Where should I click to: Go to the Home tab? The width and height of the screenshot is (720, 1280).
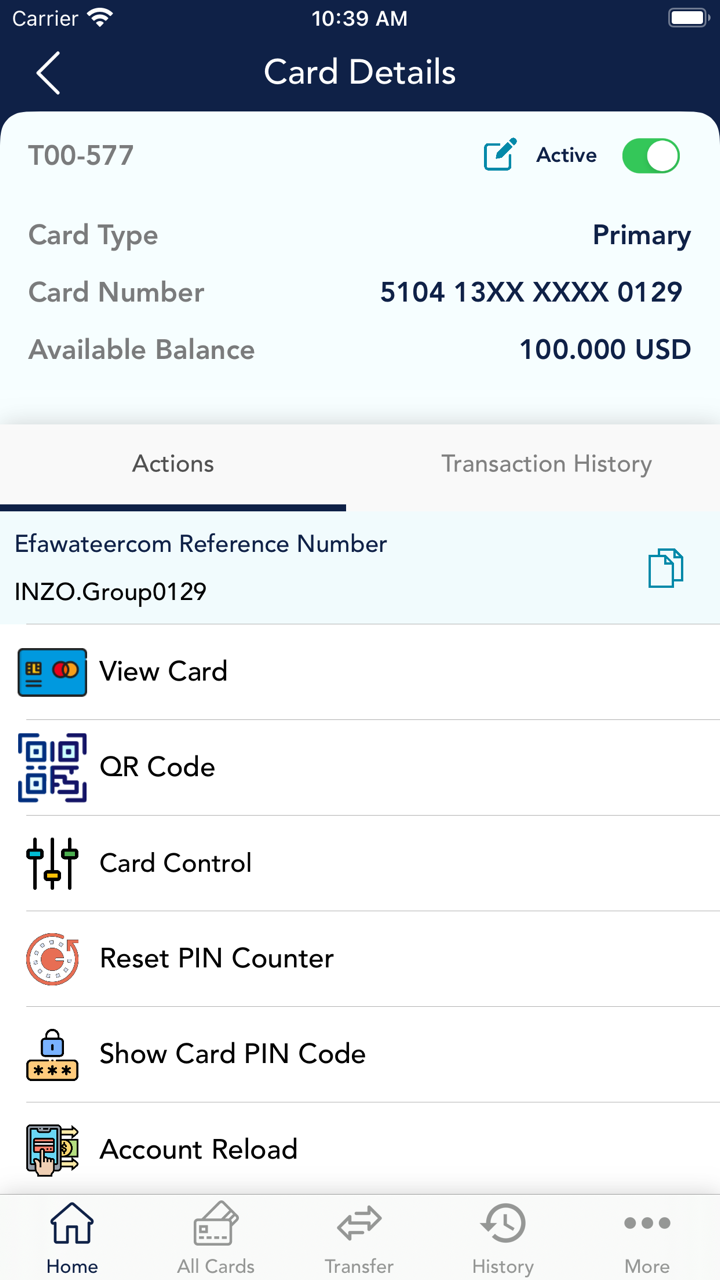72,1239
